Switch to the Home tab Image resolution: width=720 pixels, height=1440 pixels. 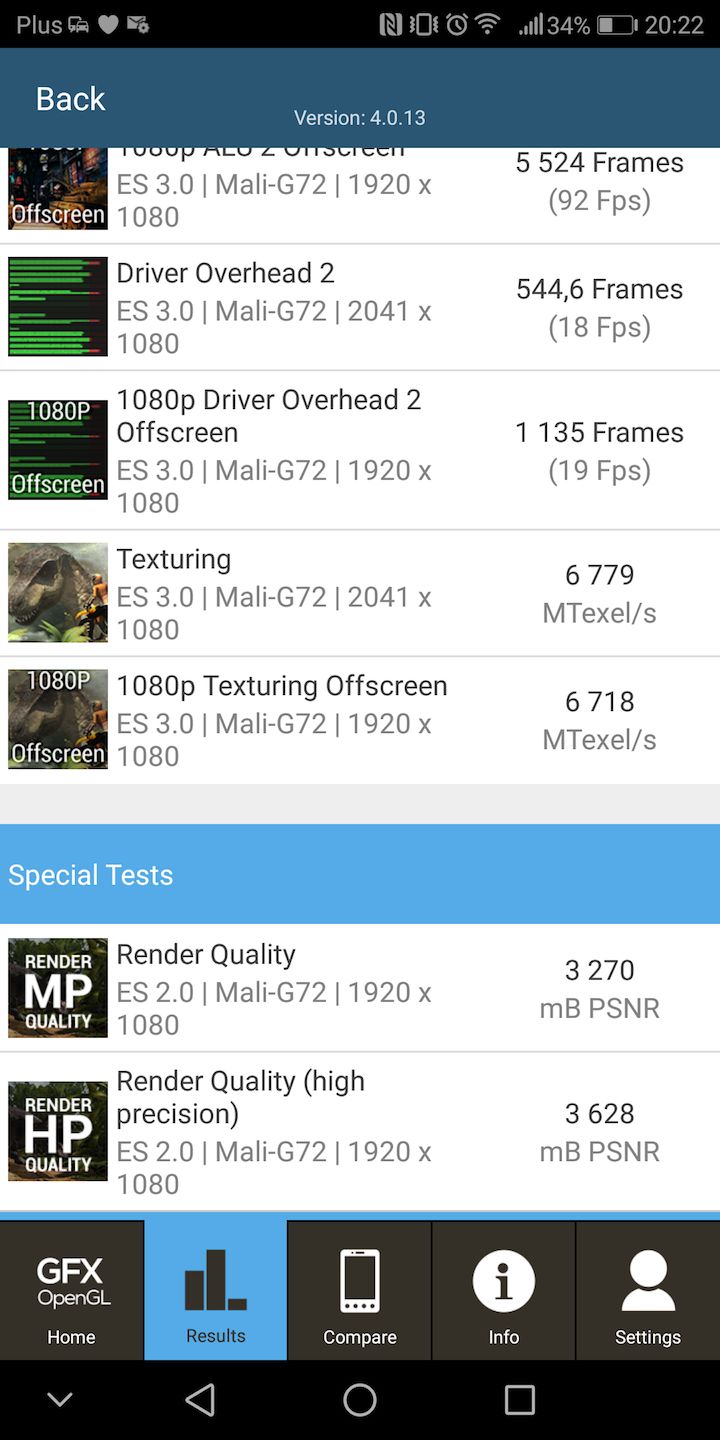coord(72,1291)
